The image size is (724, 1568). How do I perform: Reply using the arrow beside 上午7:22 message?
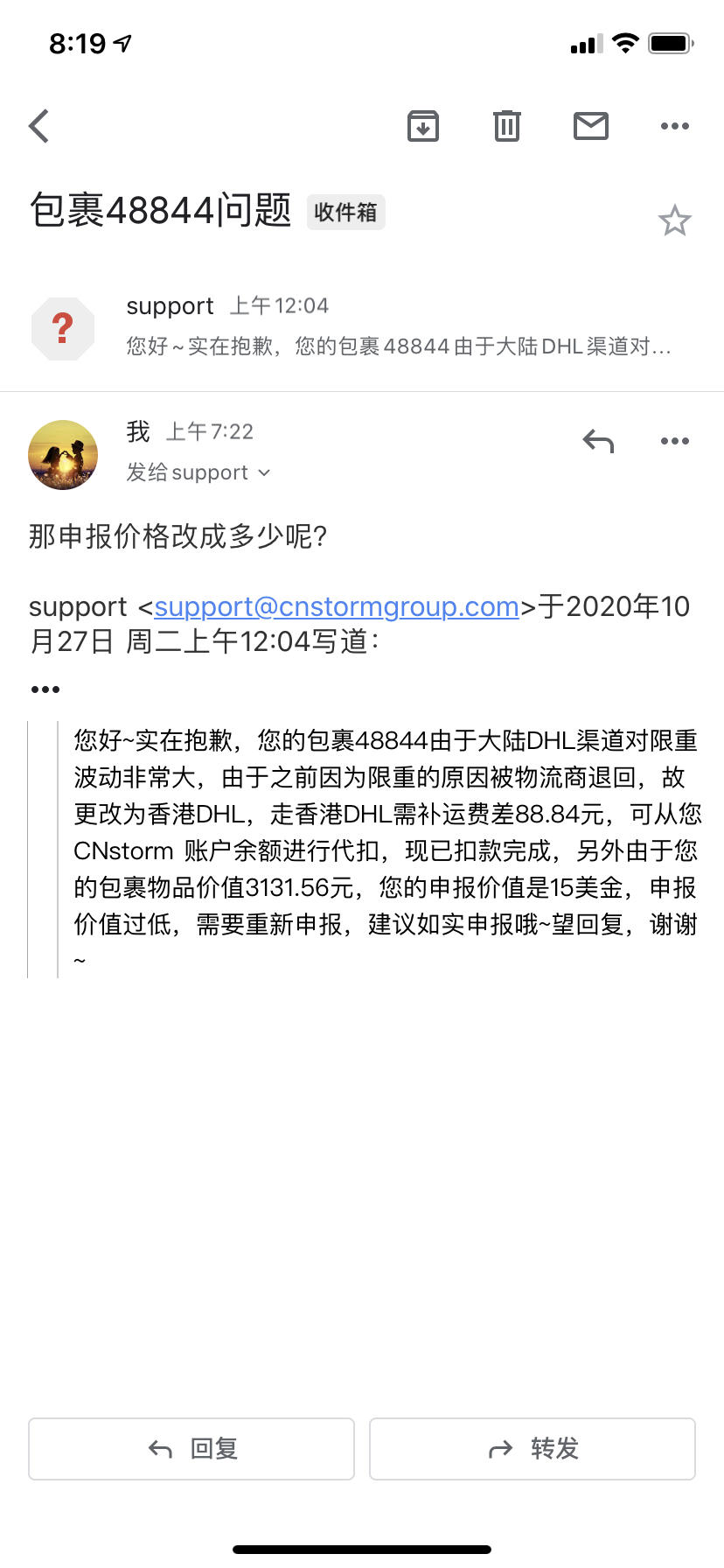(599, 441)
